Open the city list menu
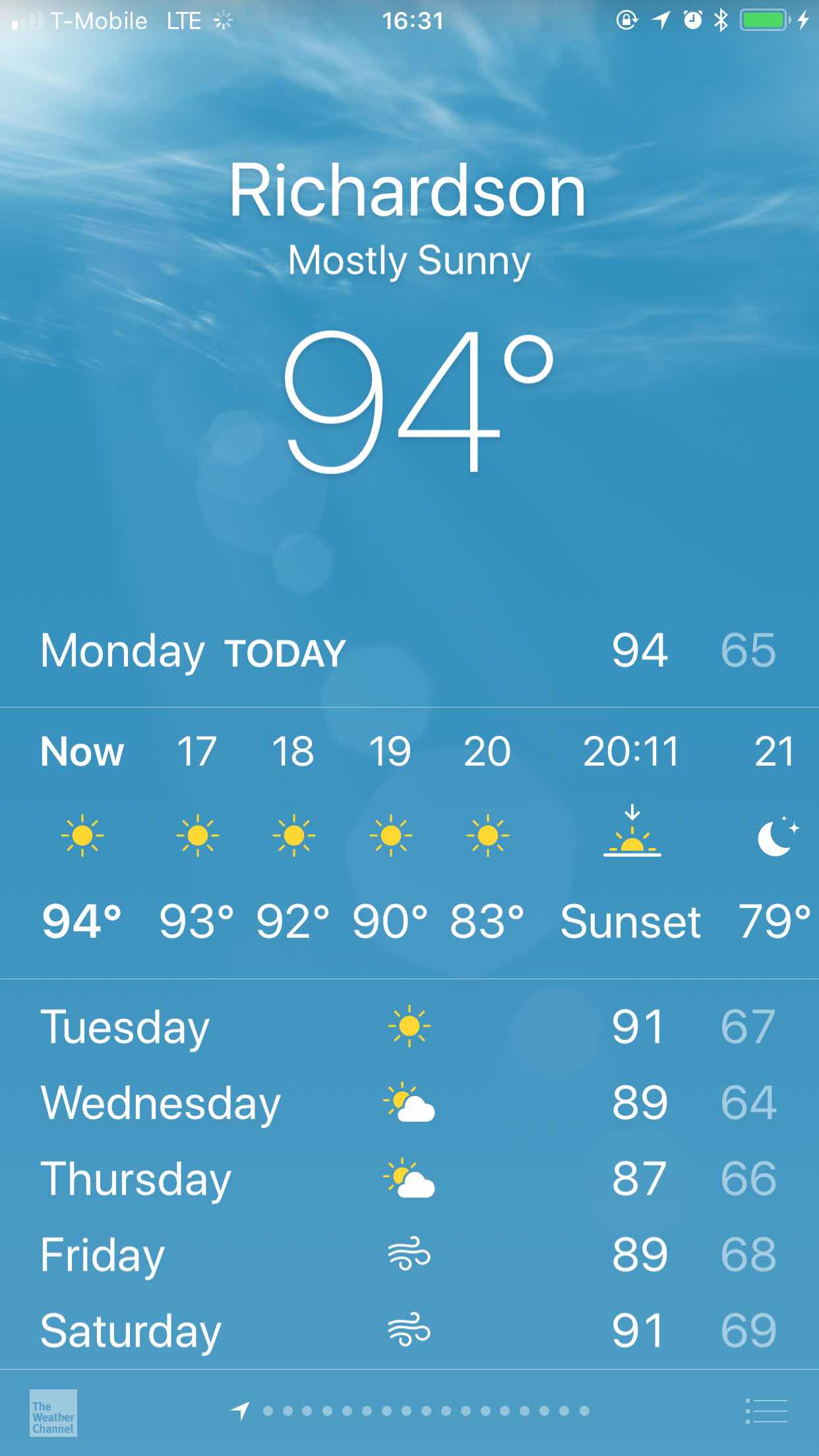Viewport: 819px width, 1456px height. pyautogui.click(x=766, y=1411)
